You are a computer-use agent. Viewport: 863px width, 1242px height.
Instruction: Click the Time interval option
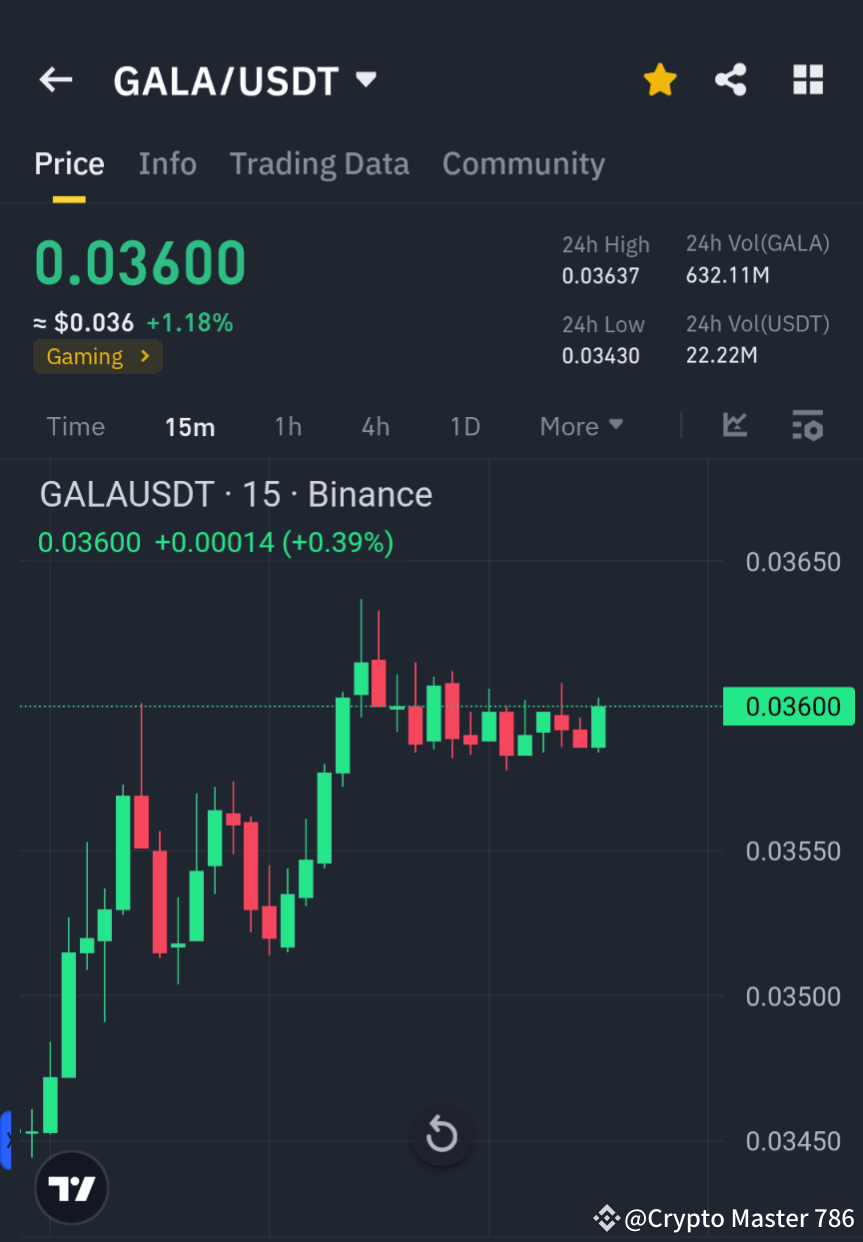[75, 426]
